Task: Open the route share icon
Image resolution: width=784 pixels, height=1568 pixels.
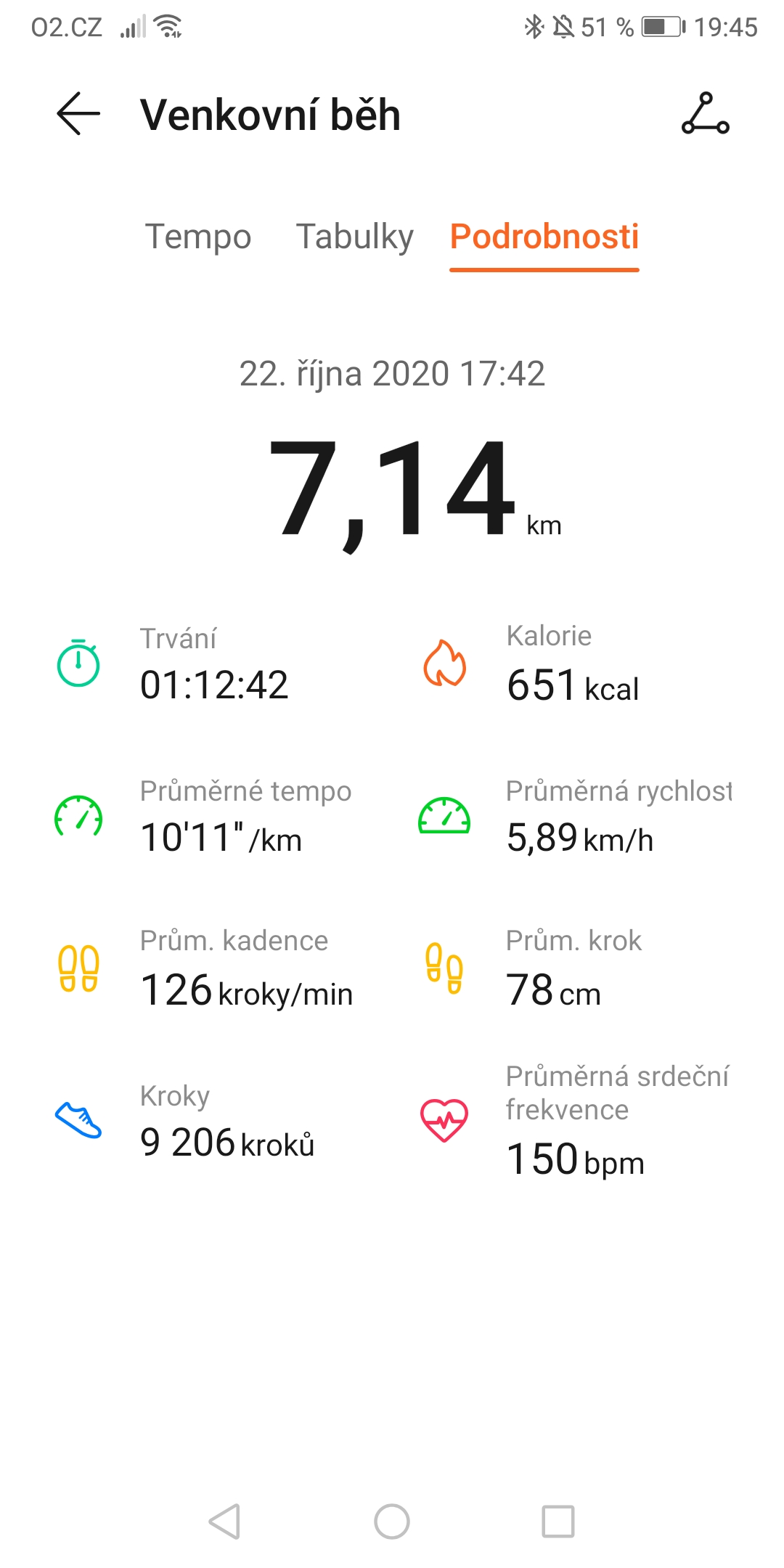Action: tap(705, 114)
